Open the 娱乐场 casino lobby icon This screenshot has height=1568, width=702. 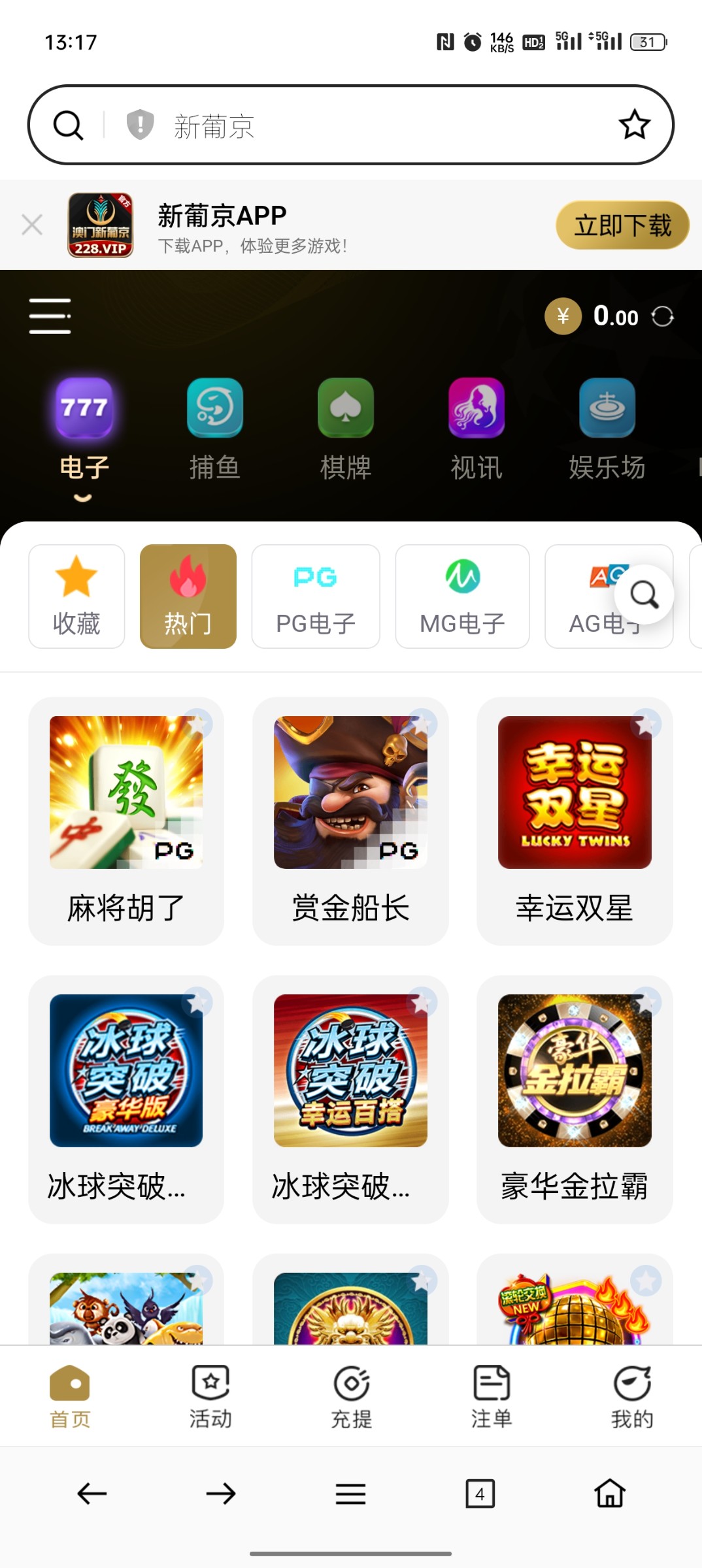[607, 408]
